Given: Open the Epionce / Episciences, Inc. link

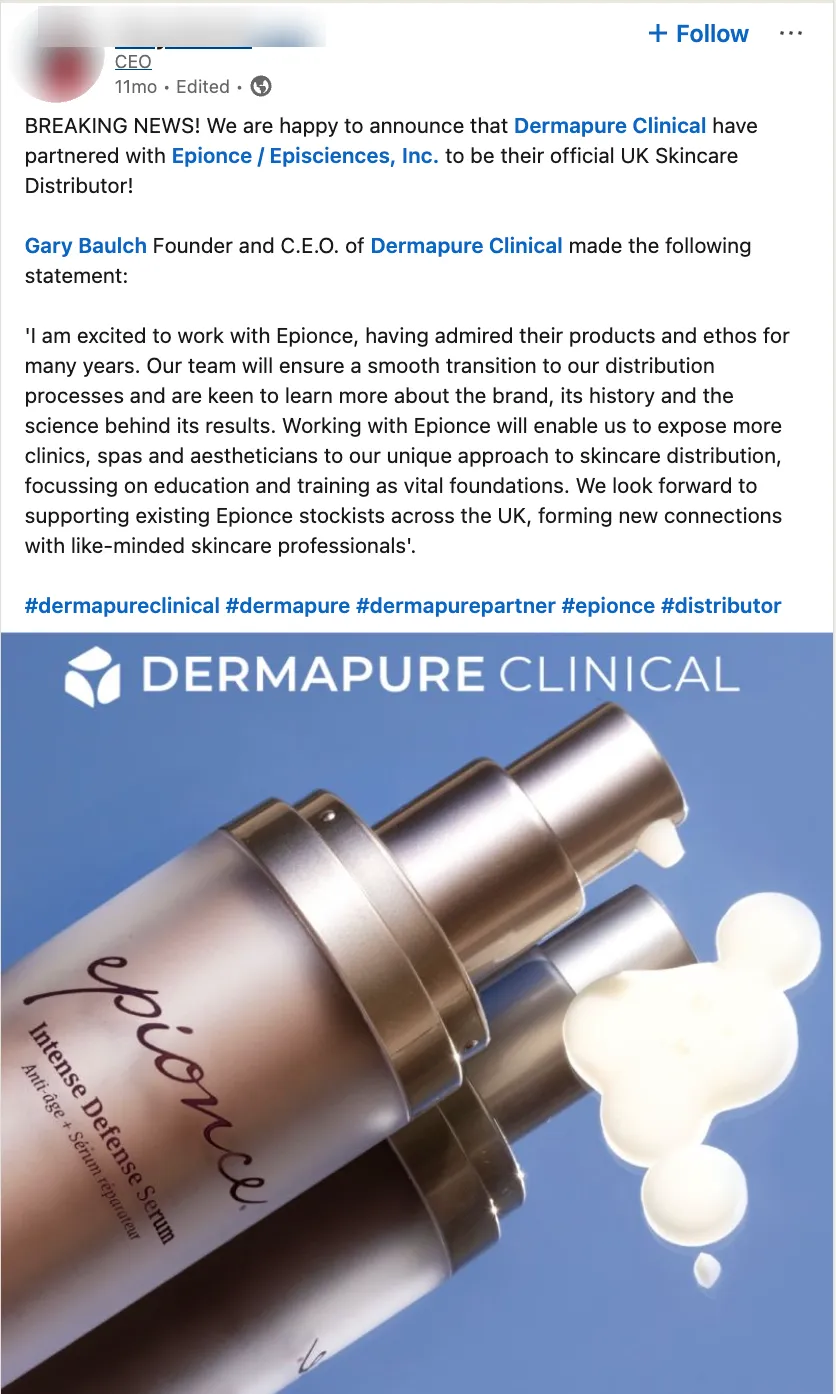Looking at the screenshot, I should pos(305,156).
